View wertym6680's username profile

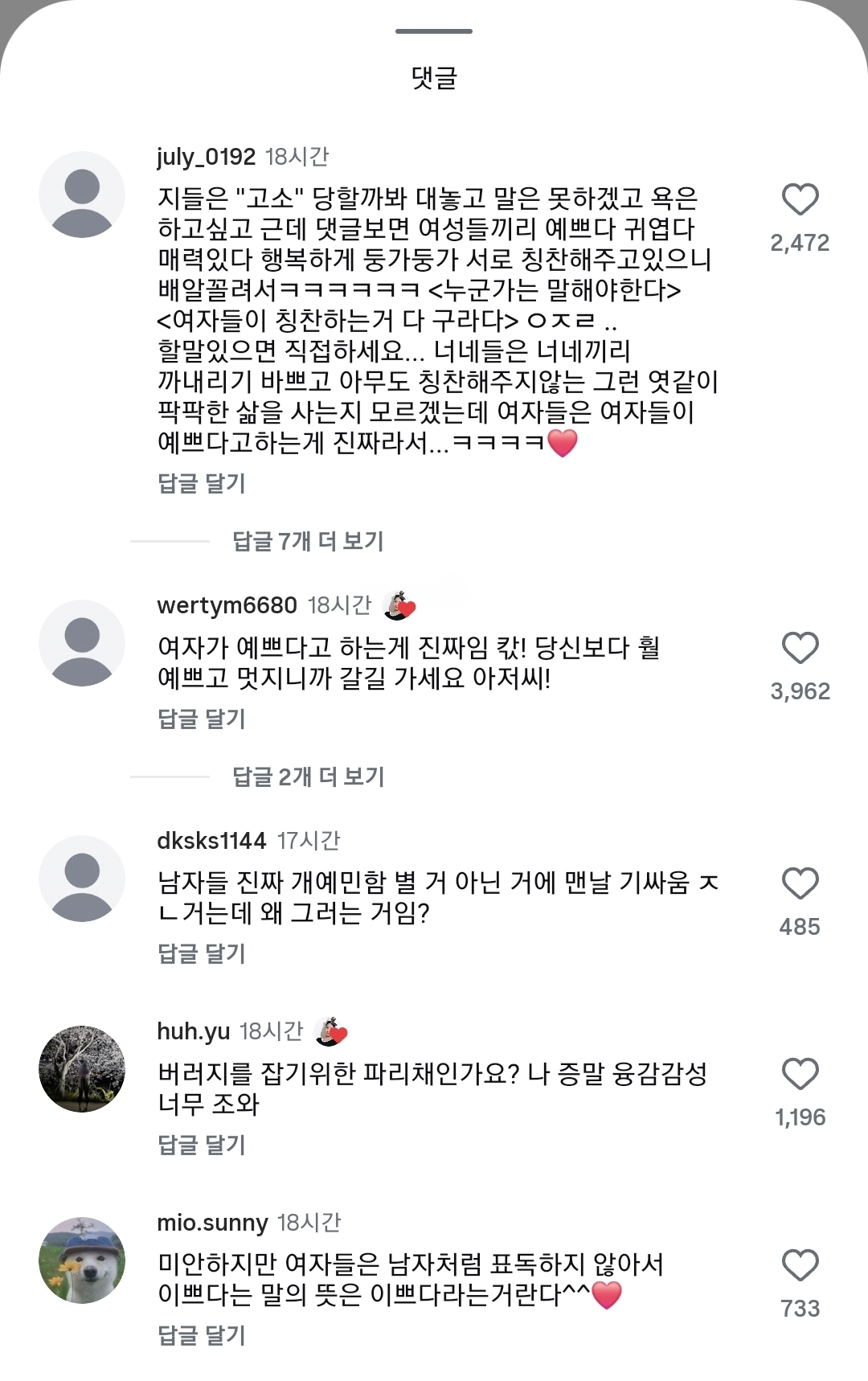tap(227, 605)
